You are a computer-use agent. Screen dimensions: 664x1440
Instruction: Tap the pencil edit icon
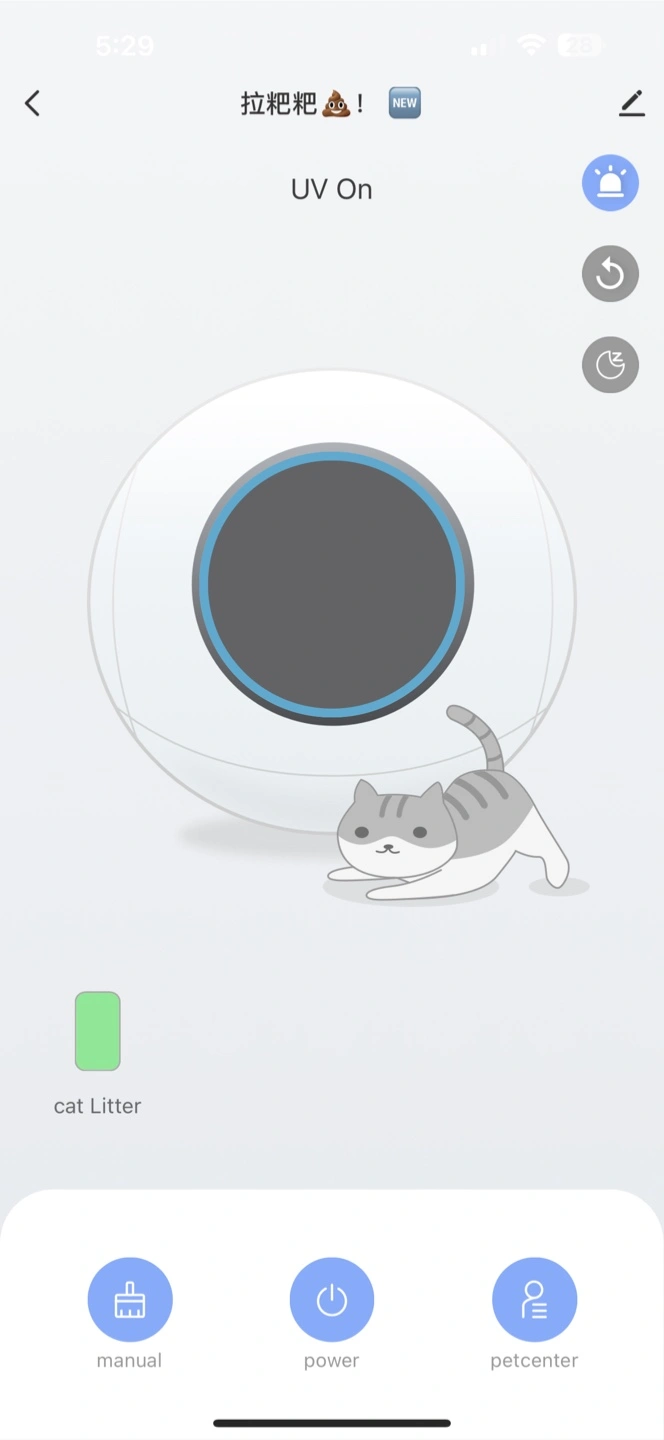coord(631,103)
